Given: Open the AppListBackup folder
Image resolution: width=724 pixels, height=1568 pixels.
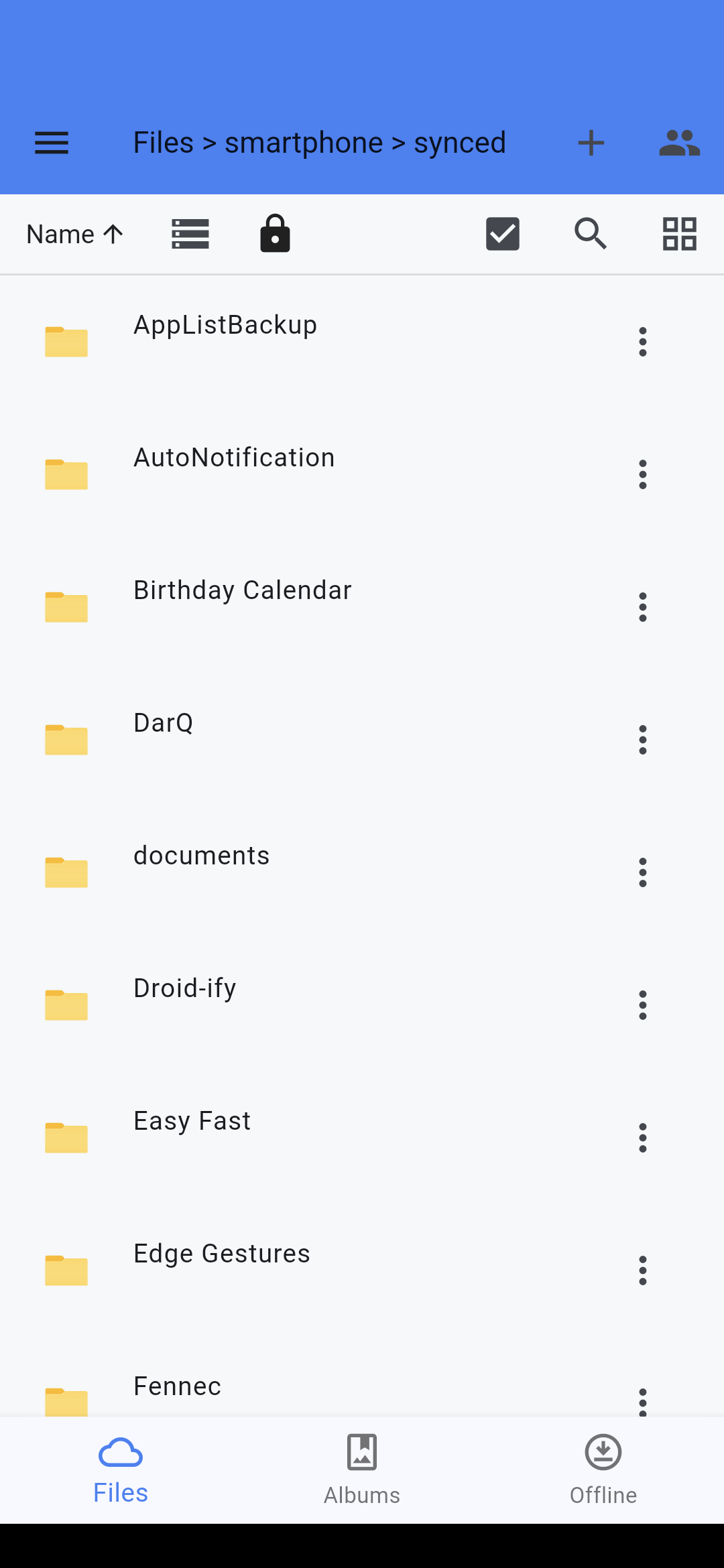Looking at the screenshot, I should click(x=362, y=342).
